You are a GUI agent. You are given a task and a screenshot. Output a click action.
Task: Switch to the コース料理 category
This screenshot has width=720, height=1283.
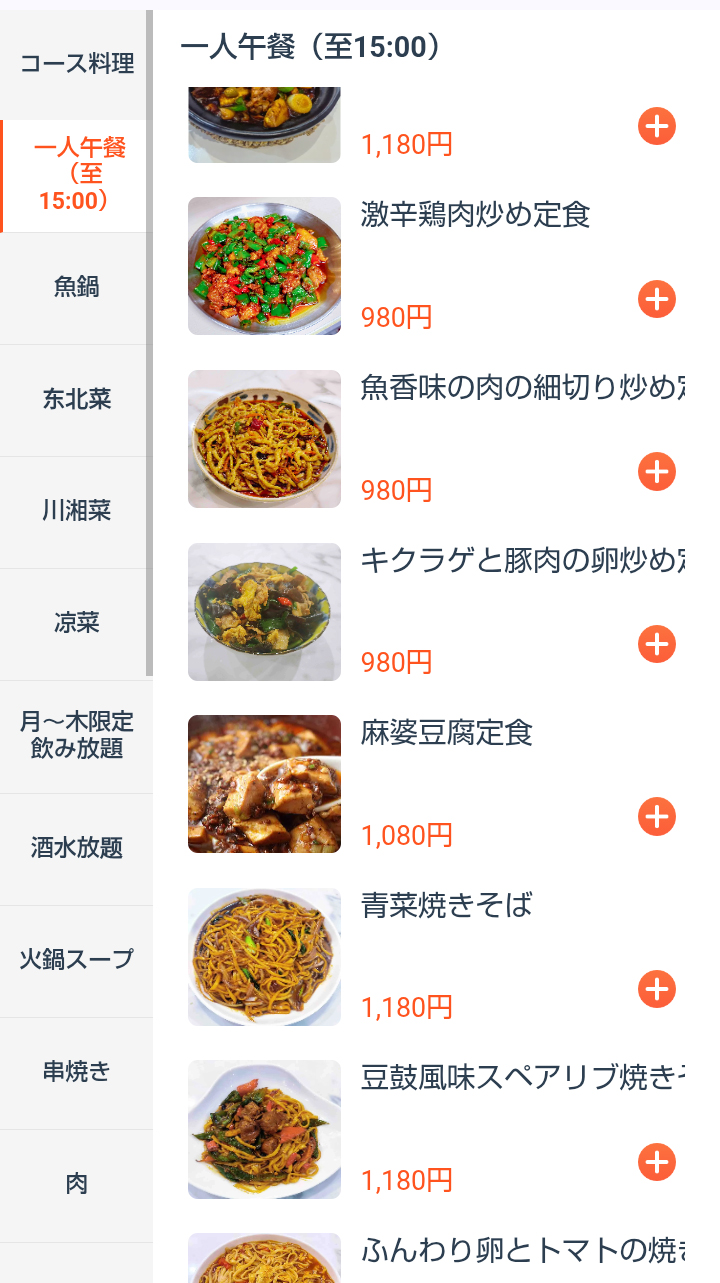(76, 65)
